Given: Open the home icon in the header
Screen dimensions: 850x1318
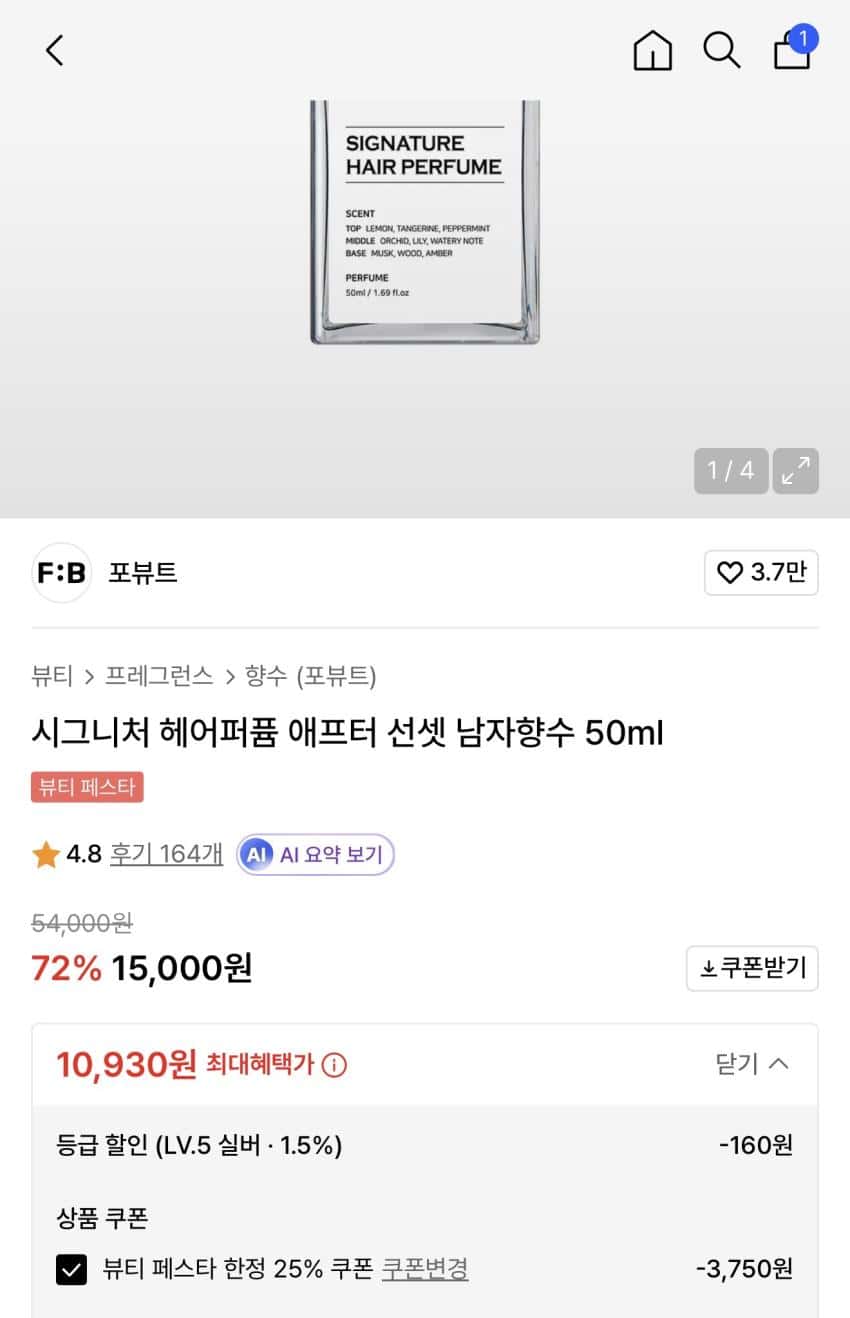Looking at the screenshot, I should click(x=652, y=50).
